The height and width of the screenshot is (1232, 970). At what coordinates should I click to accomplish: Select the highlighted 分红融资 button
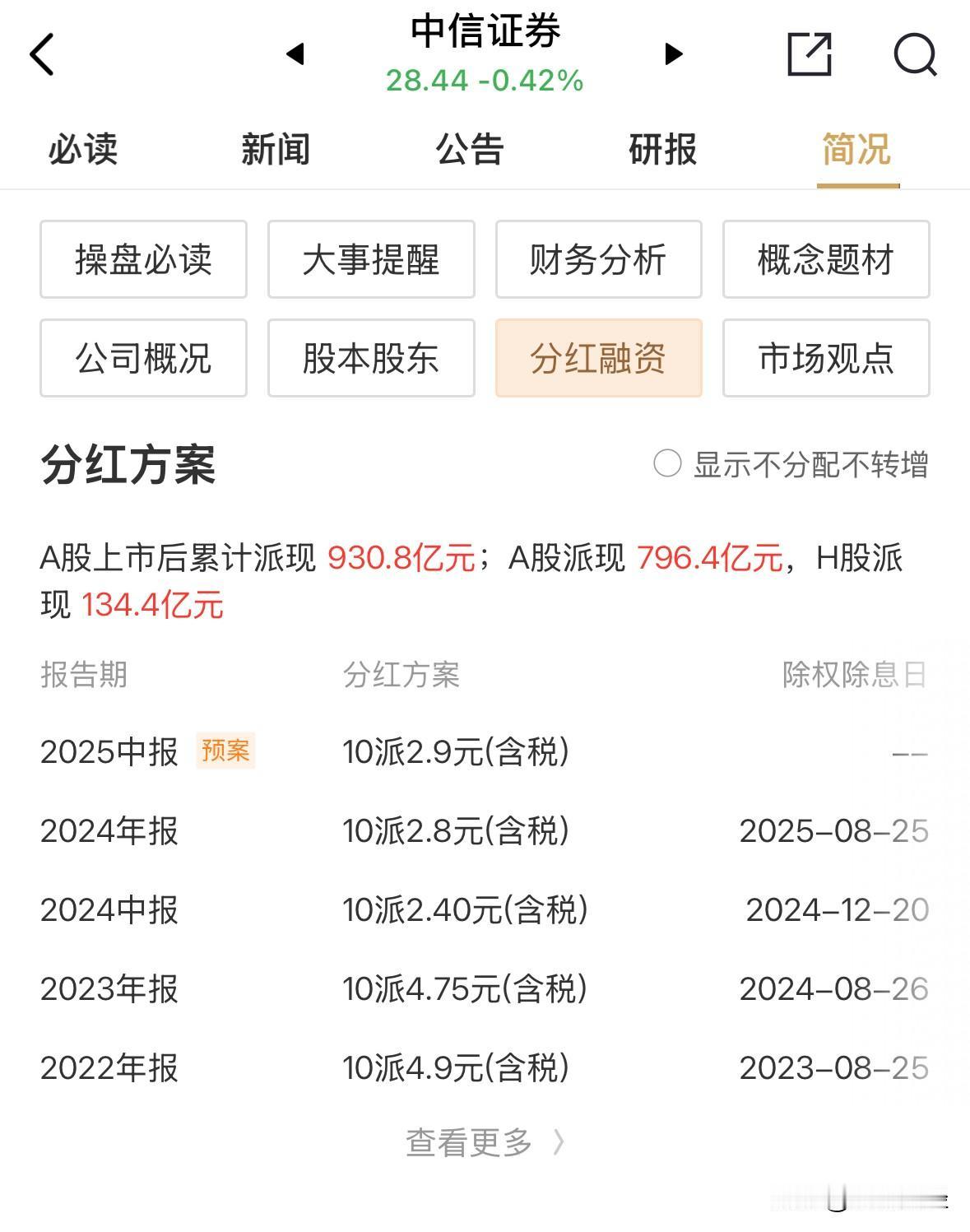598,358
